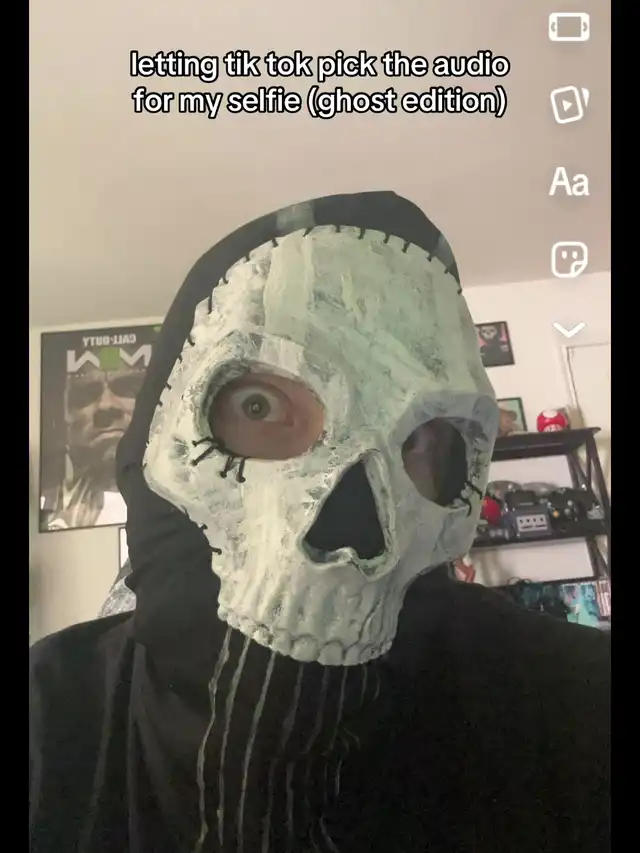Open the stickers panel
Viewport: 640px width, 853px height.
[x=568, y=259]
